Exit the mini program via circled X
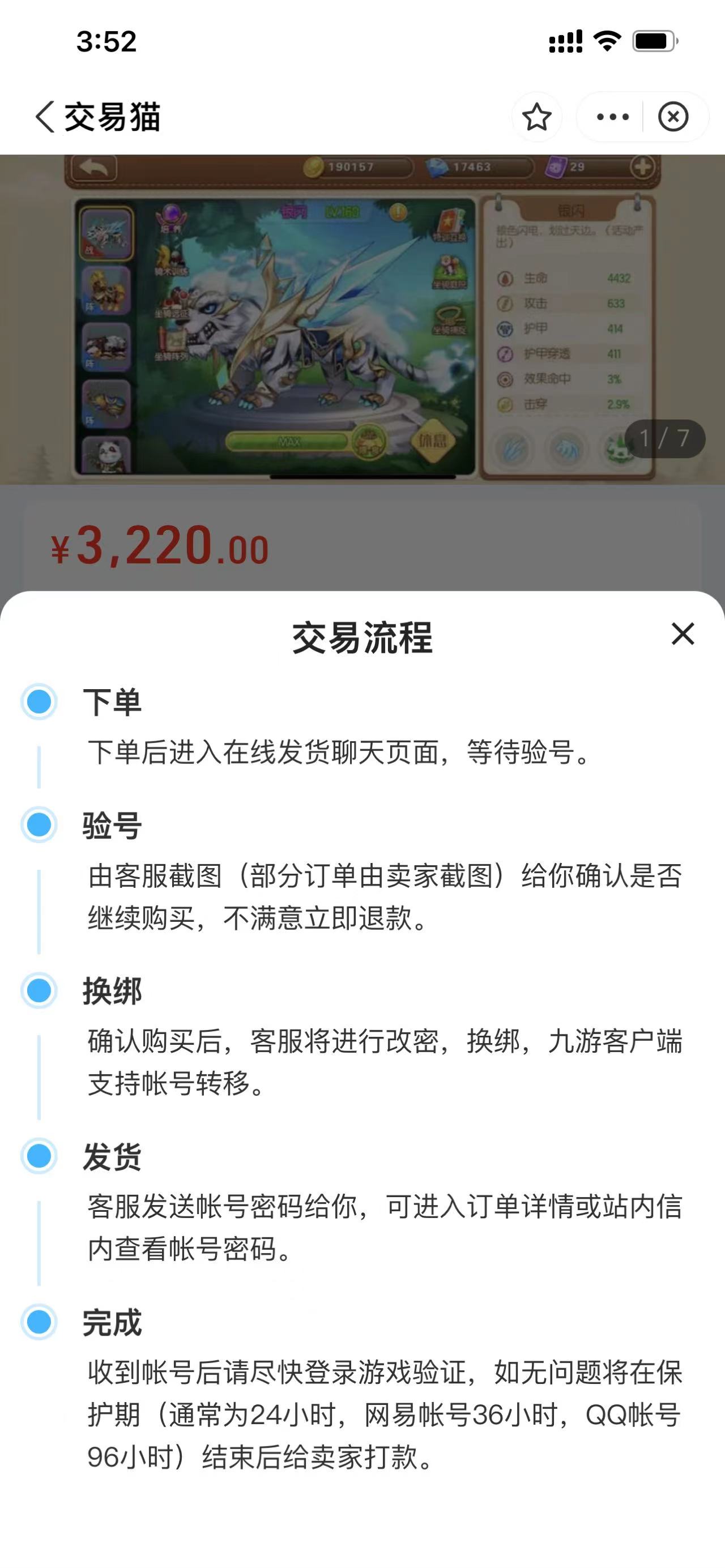 (673, 116)
